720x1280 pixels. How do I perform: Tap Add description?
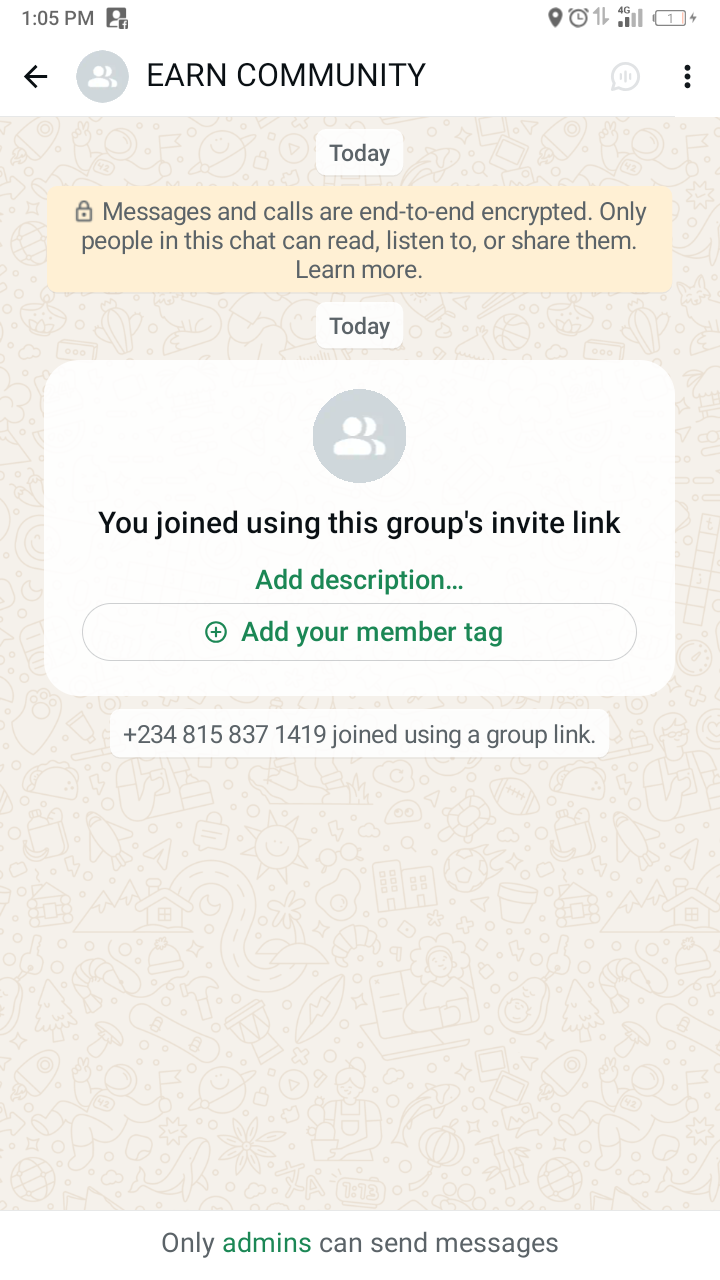point(359,580)
